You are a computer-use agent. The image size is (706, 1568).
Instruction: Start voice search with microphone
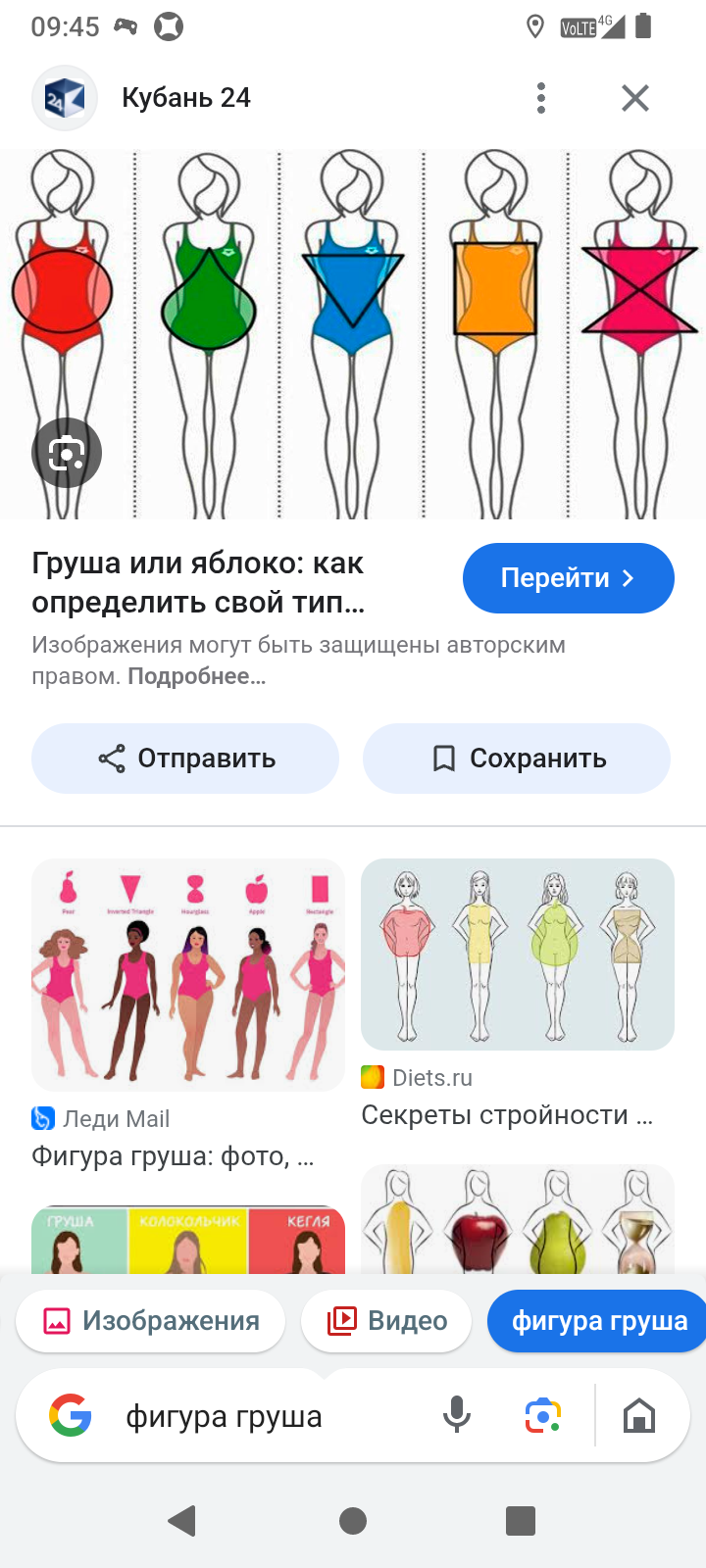pos(457,1416)
